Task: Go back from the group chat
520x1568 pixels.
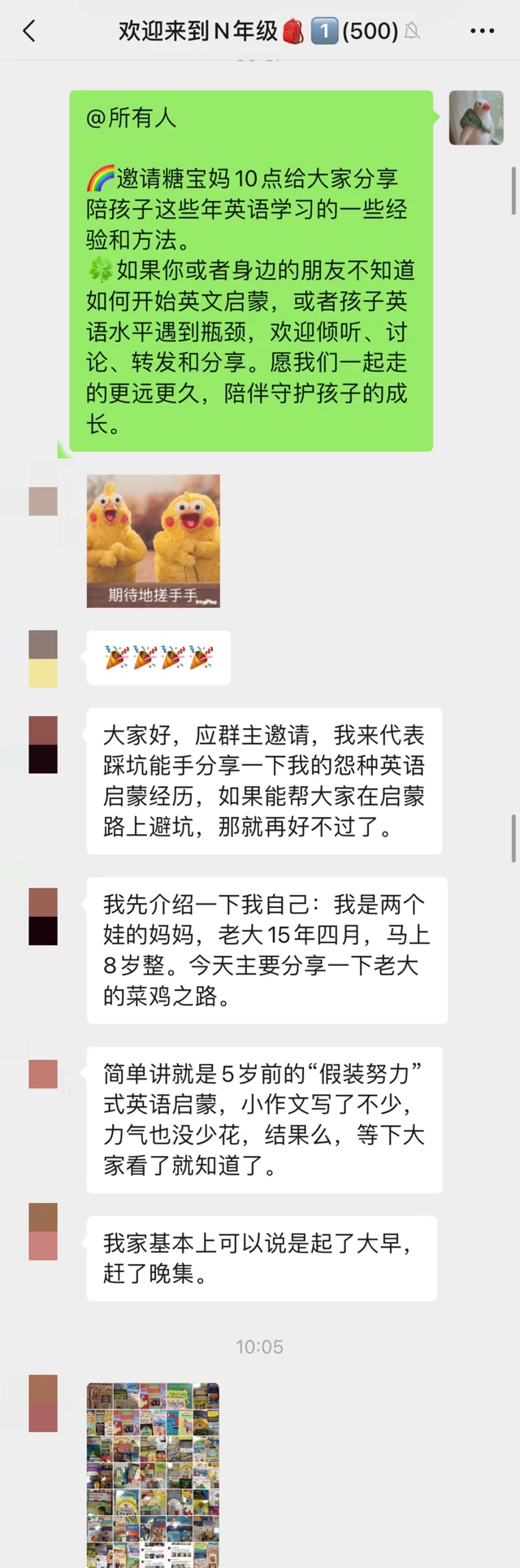Action: pos(29,32)
